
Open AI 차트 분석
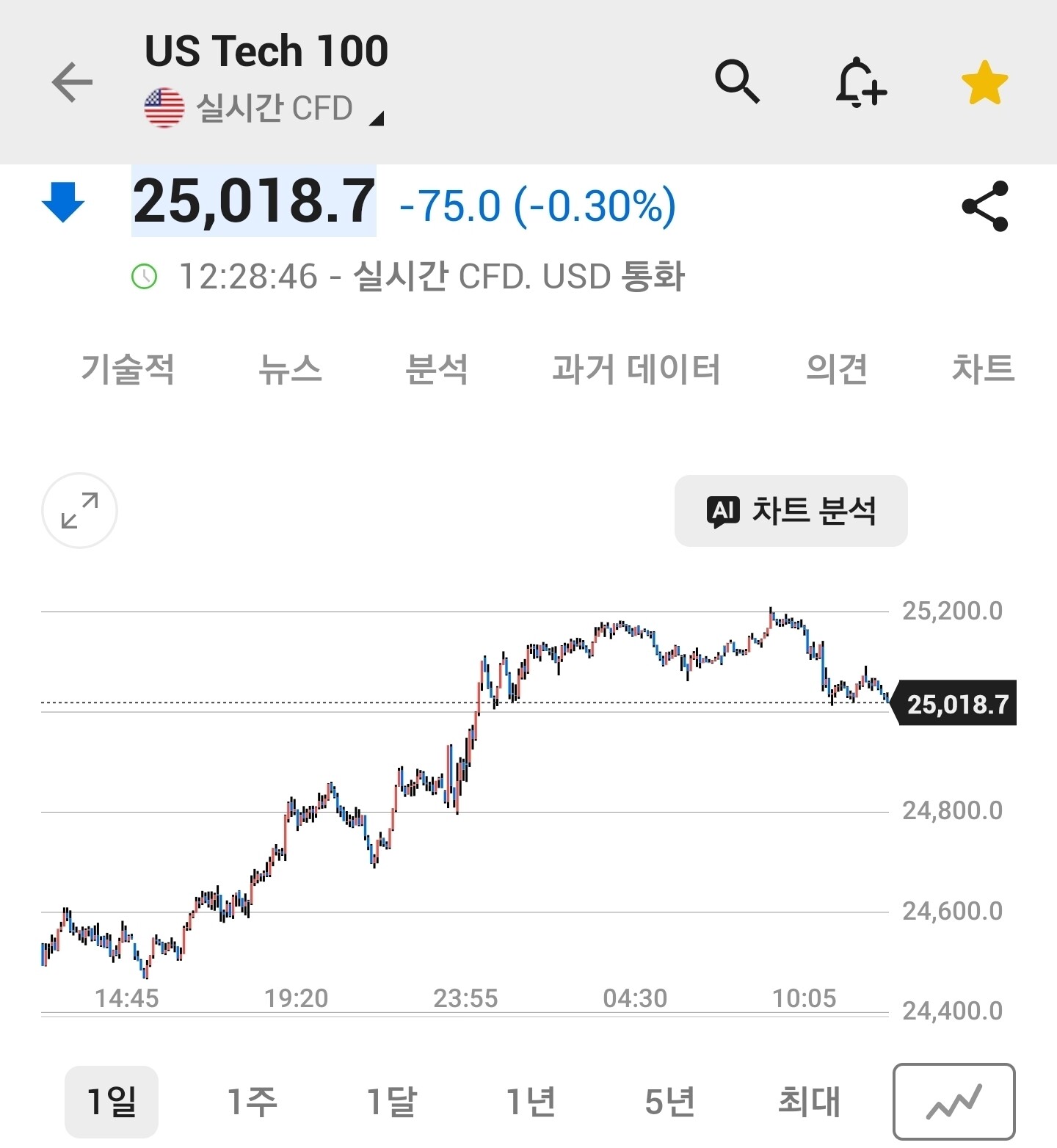pos(791,511)
